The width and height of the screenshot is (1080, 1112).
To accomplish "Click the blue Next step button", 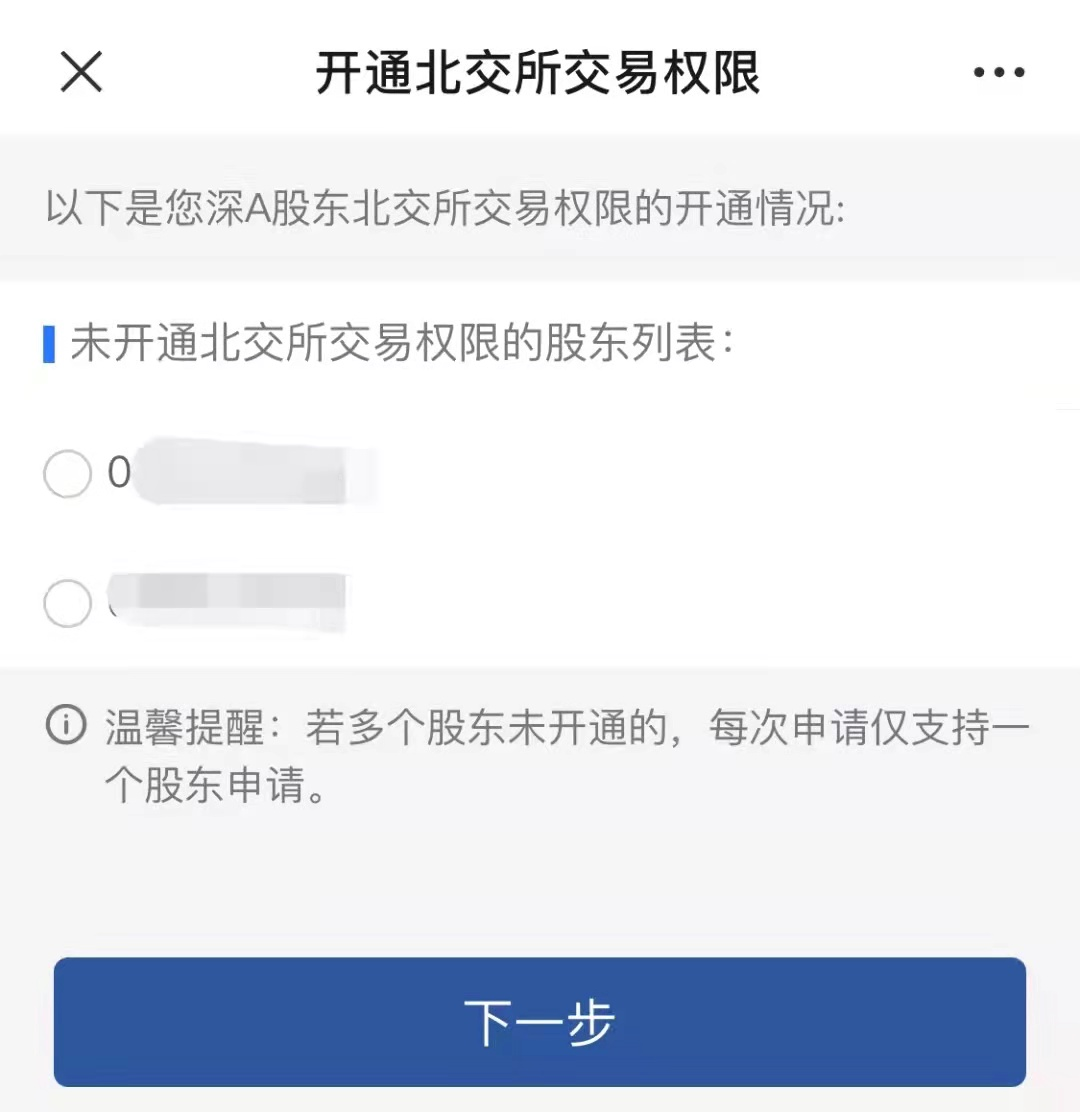I will tap(540, 1022).
